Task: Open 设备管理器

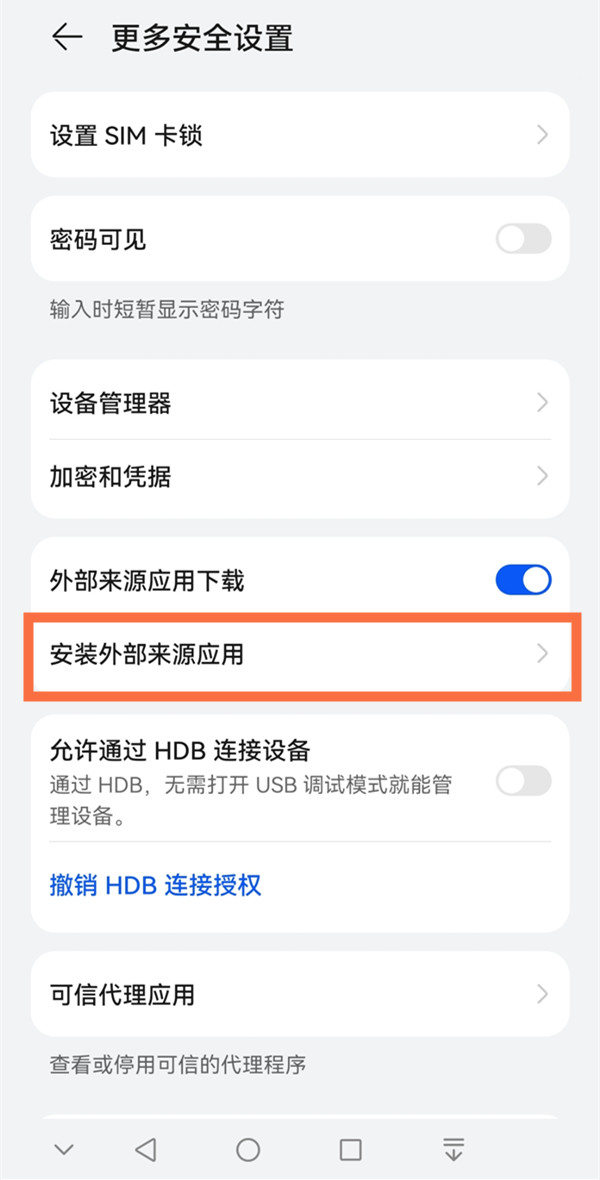Action: [x=300, y=403]
